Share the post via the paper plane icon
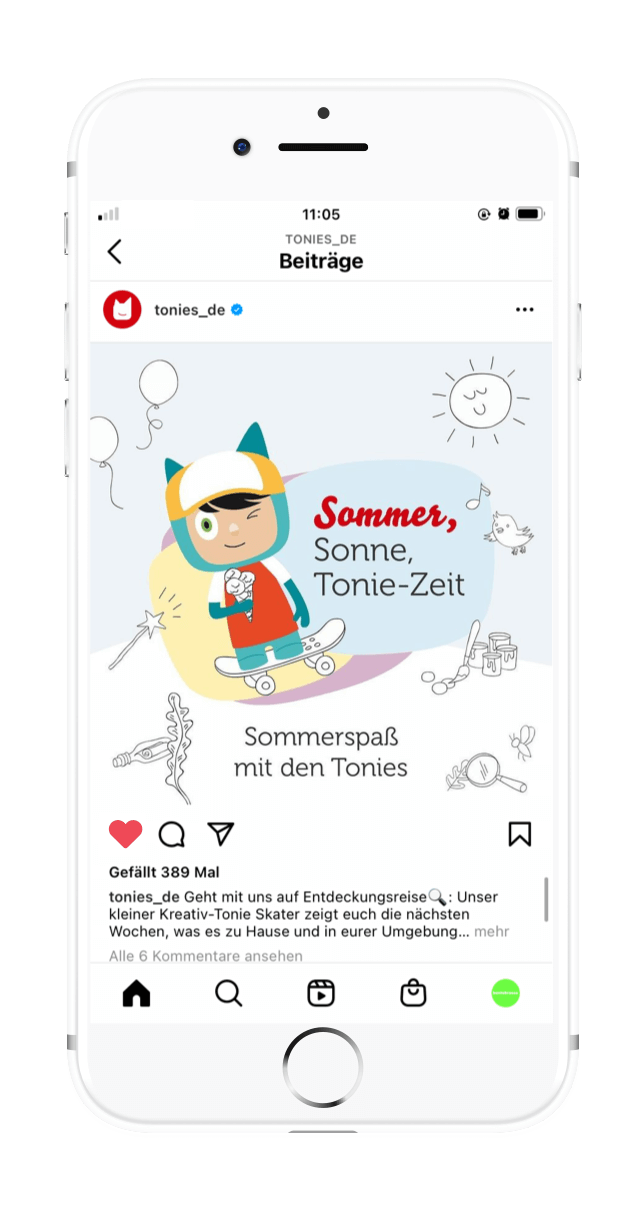The image size is (644, 1220). point(220,834)
